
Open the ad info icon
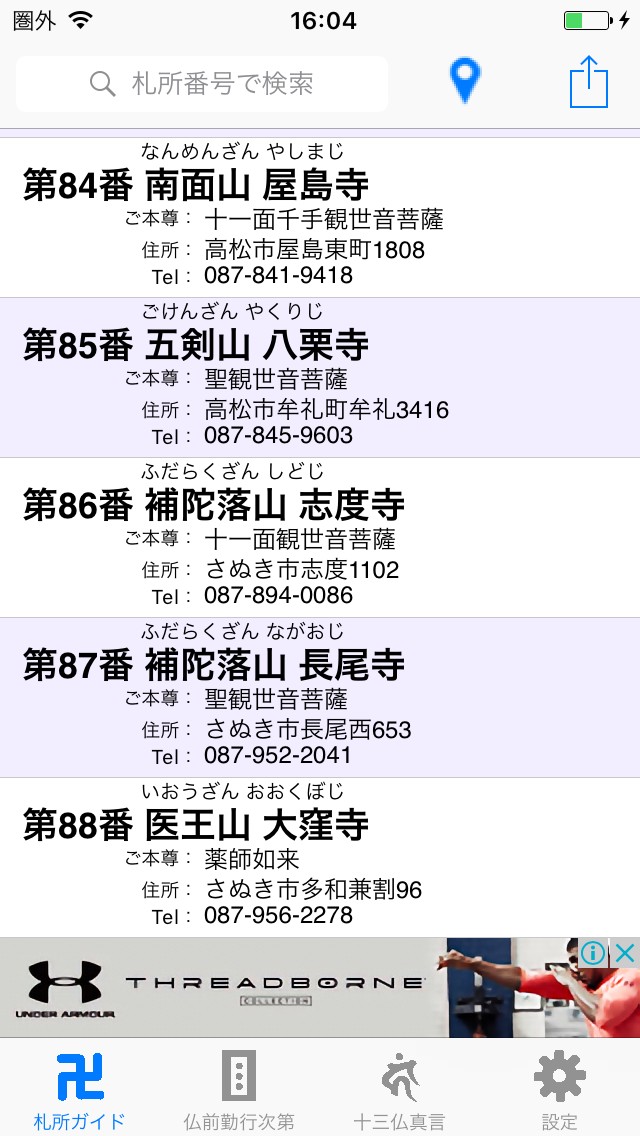click(x=594, y=953)
